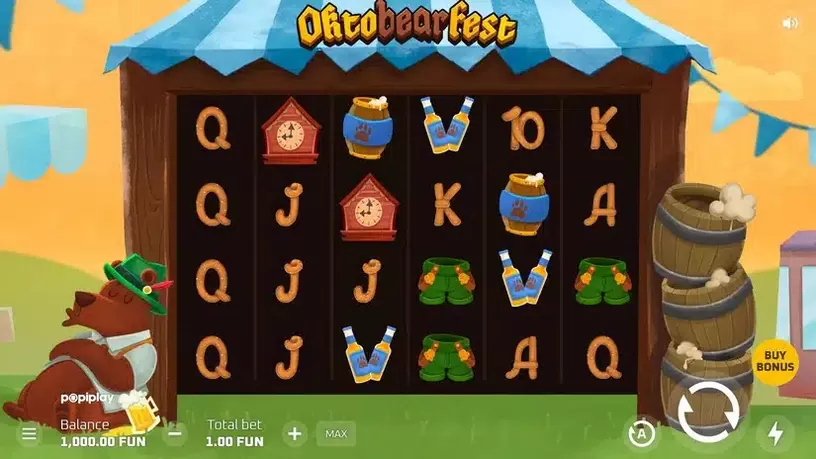816x459 pixels.
Task: Open autoplay settings
Action: 640,433
